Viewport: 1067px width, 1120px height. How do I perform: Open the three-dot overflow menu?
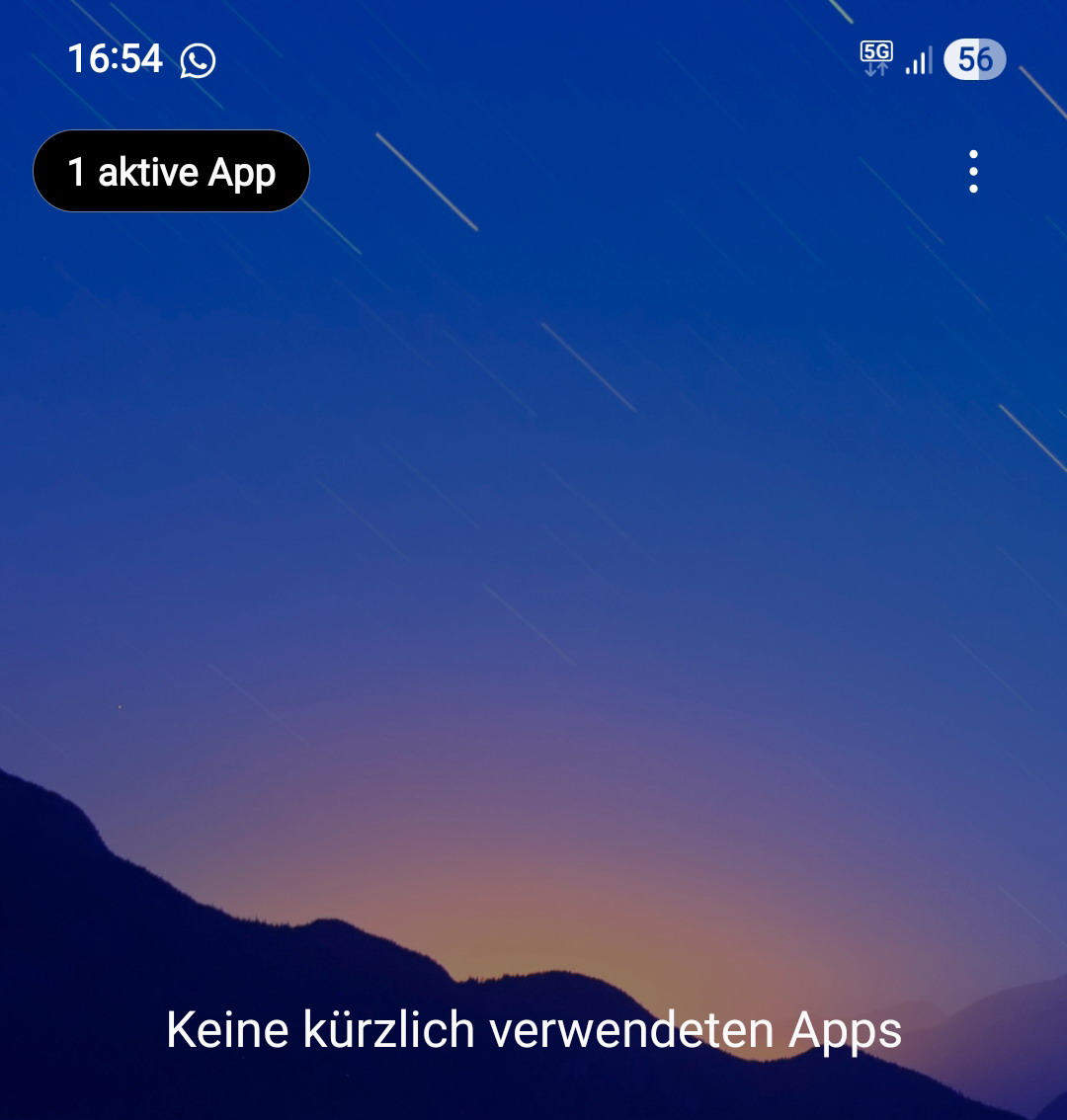[973, 172]
